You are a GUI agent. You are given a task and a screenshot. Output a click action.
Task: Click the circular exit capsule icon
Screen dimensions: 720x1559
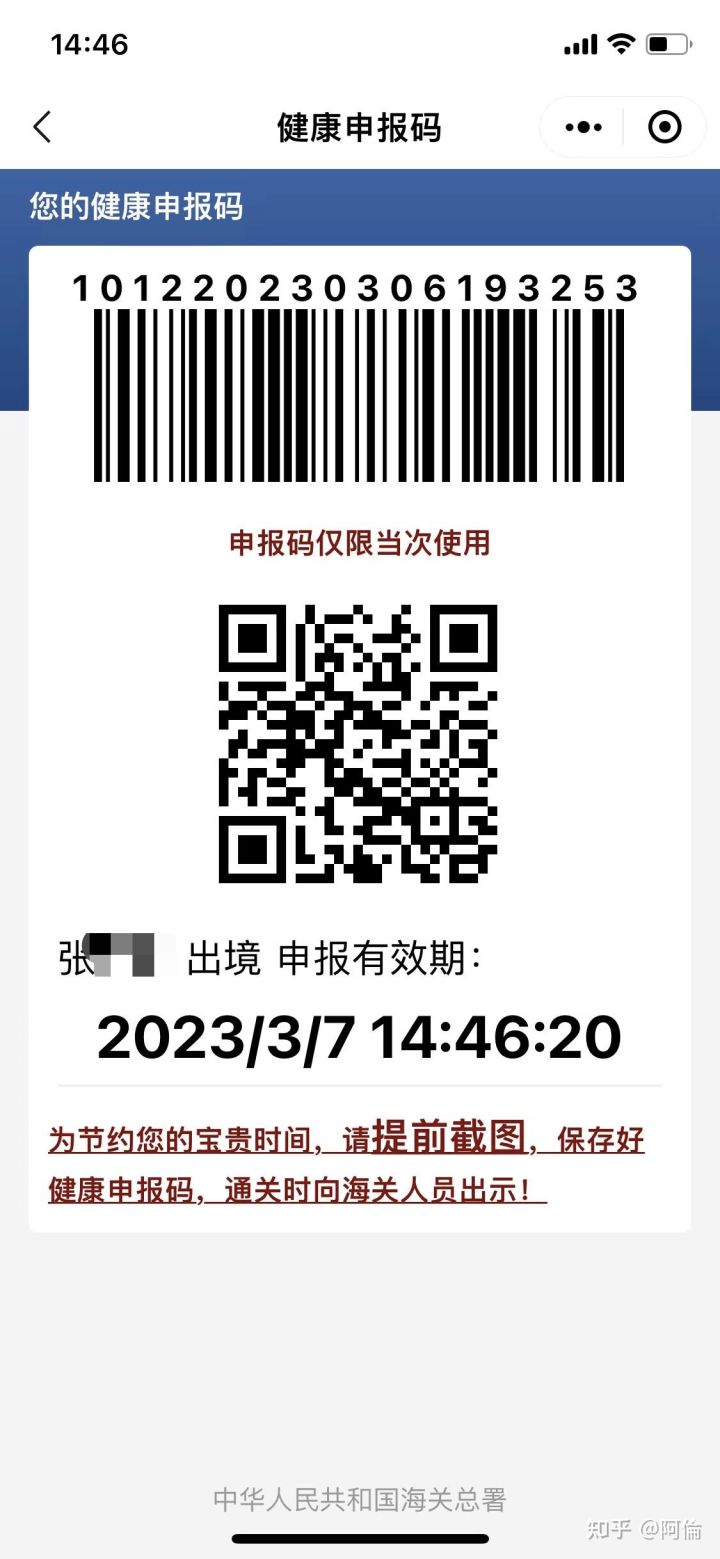pyautogui.click(x=664, y=127)
